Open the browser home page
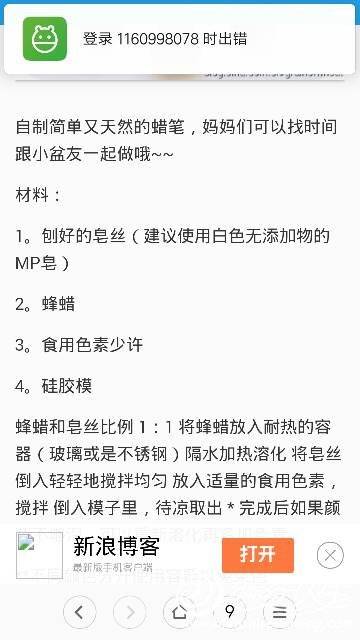The height and width of the screenshot is (640, 360). [x=180, y=612]
